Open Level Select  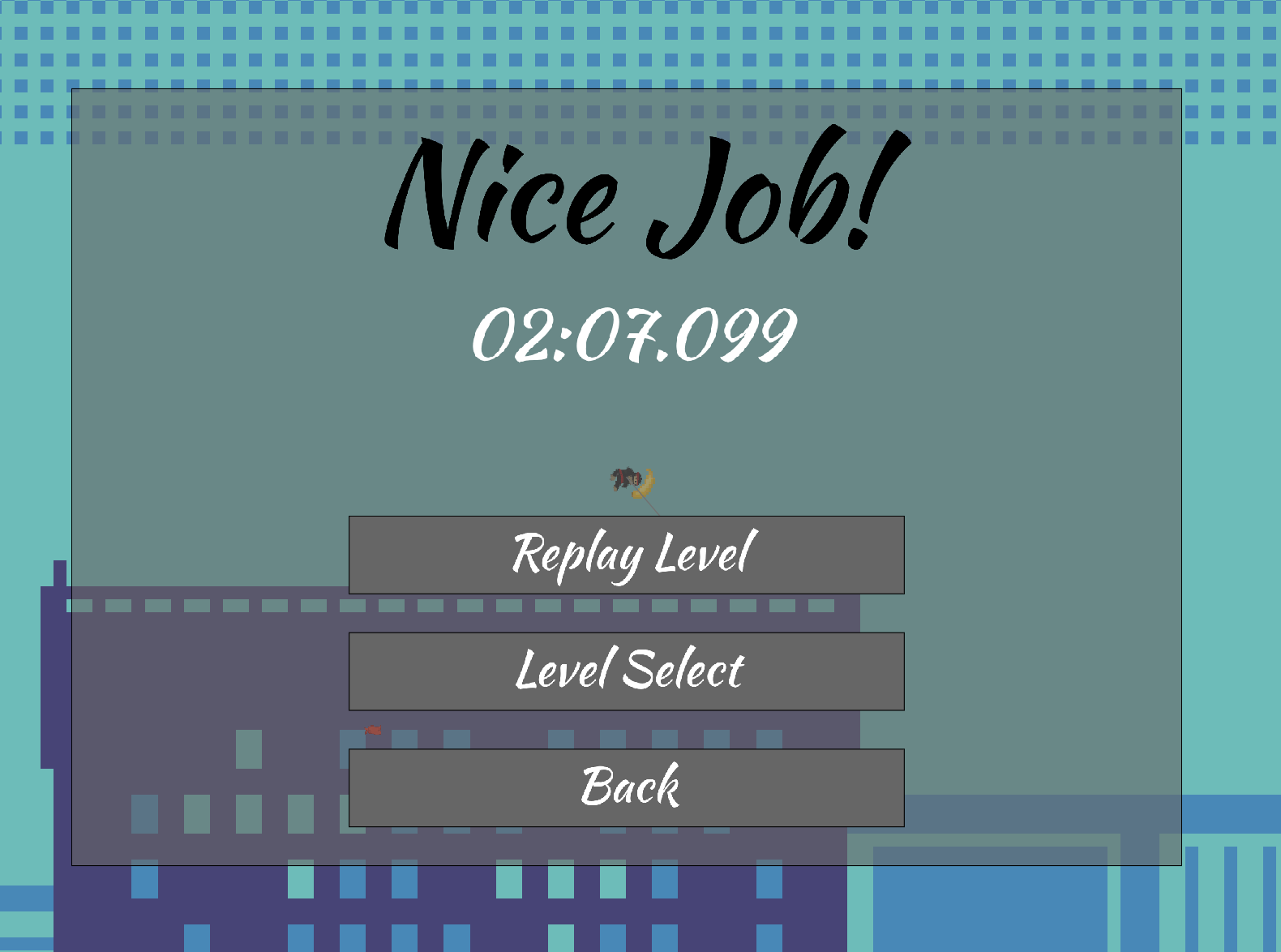(x=626, y=671)
